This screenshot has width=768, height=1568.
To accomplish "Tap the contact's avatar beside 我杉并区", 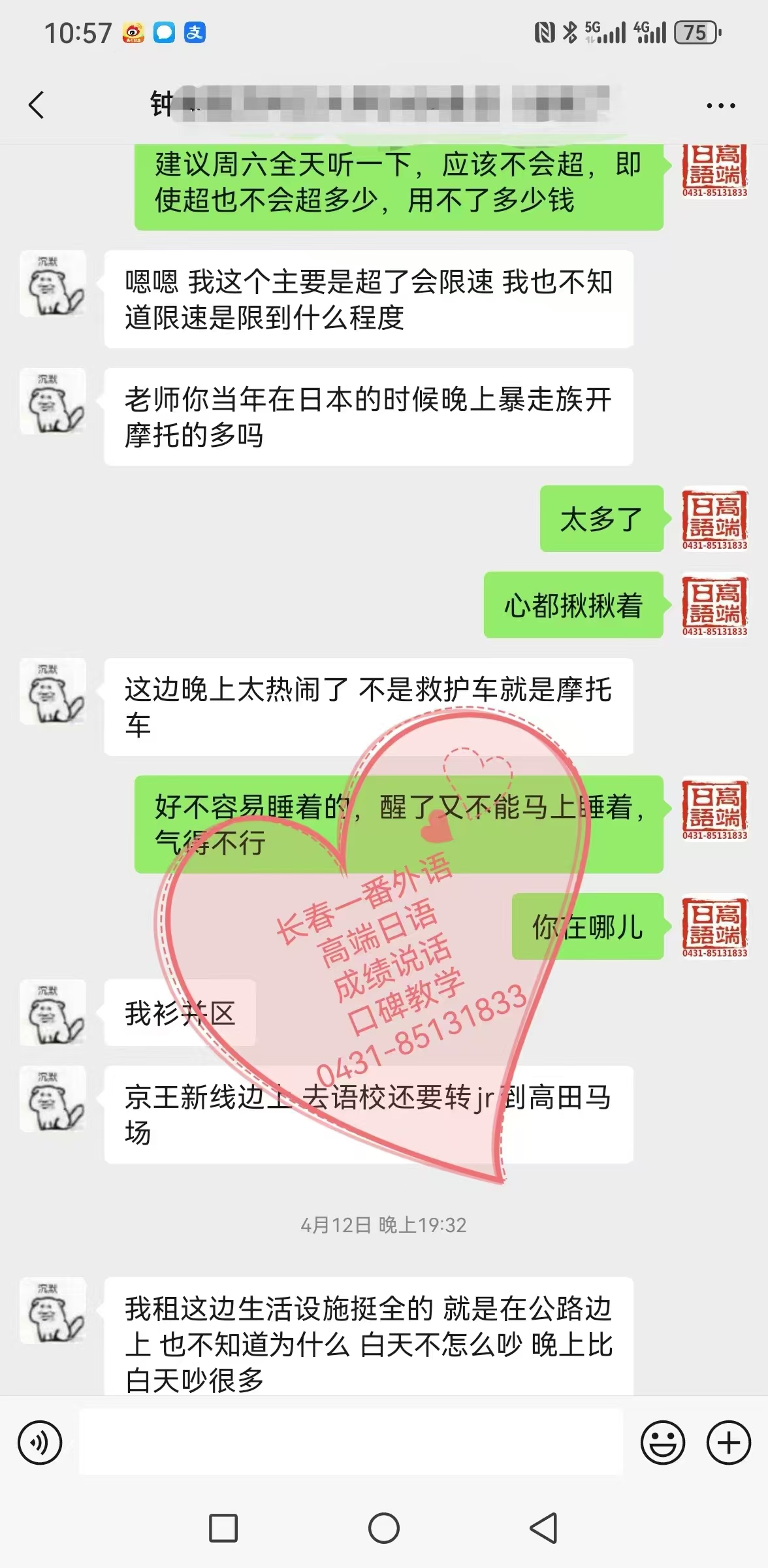I will pyautogui.click(x=53, y=1011).
